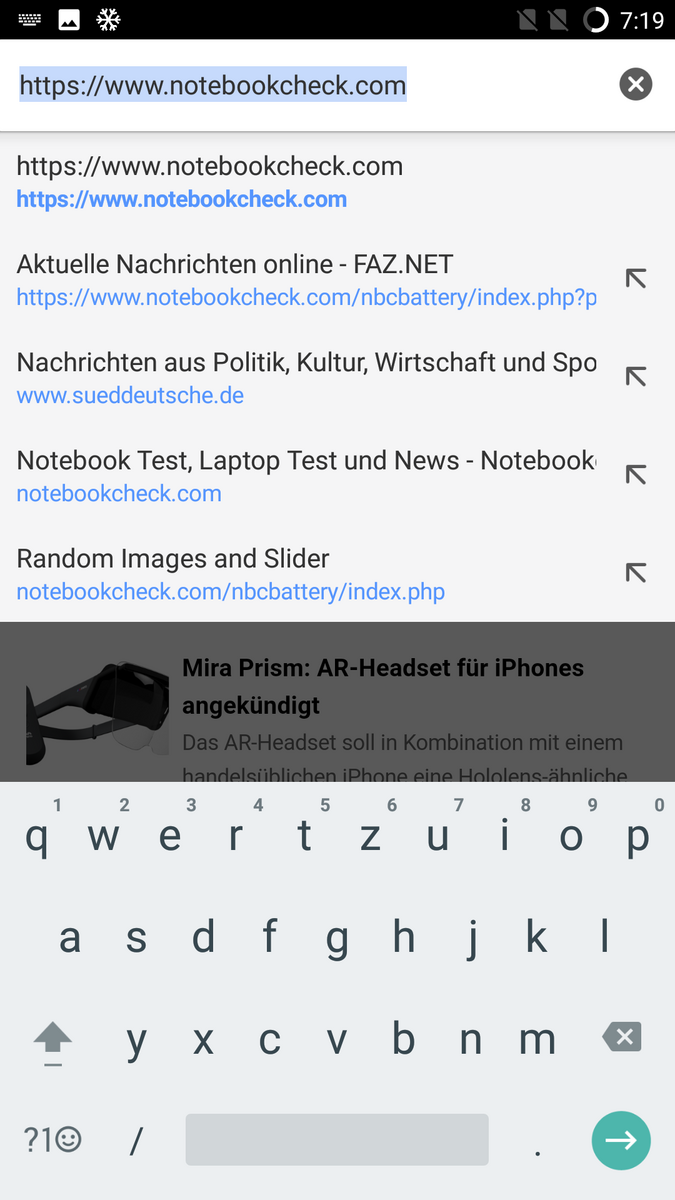675x1200 pixels.
Task: Tap the space bar
Action: click(337, 1139)
